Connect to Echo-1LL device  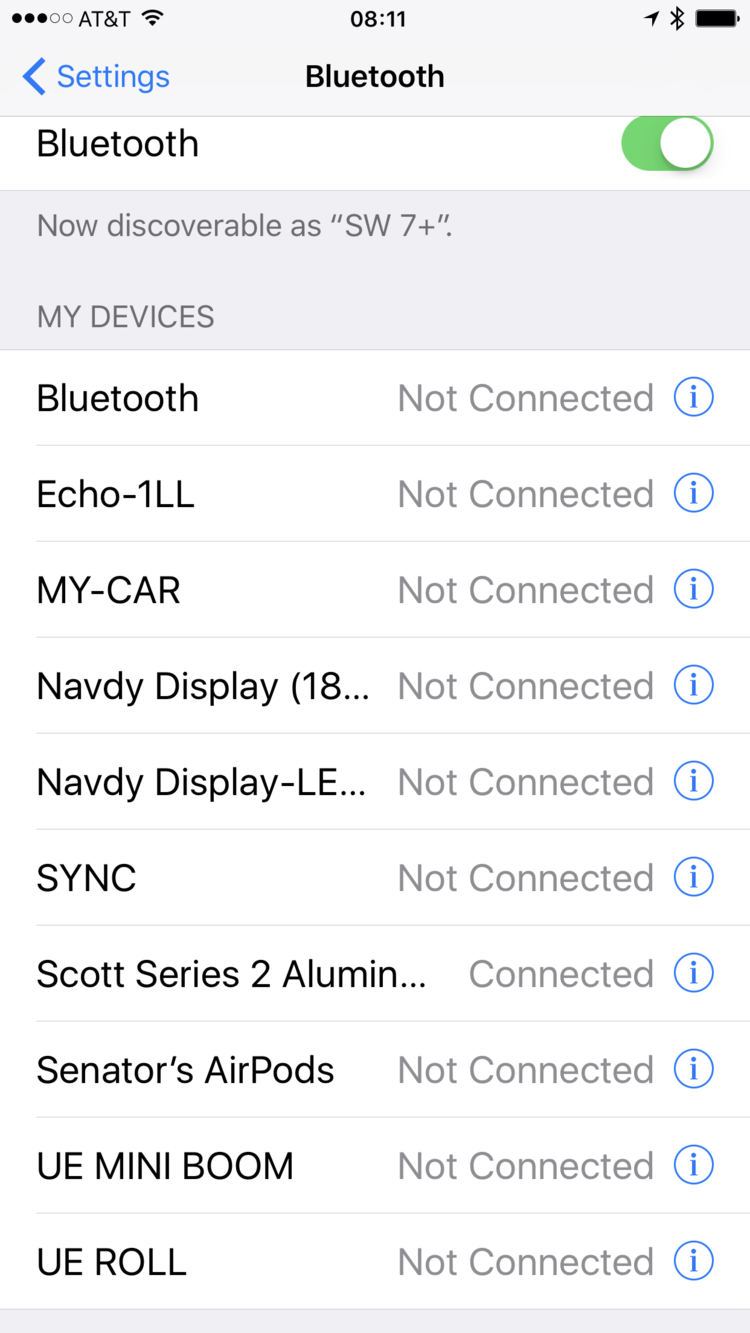tap(375, 494)
